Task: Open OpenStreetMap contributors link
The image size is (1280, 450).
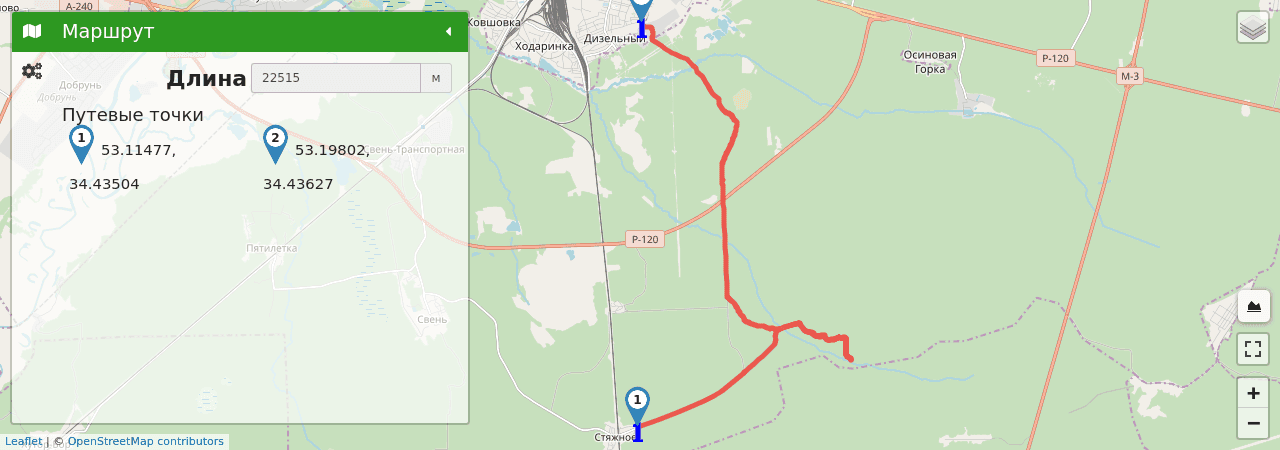Action: 145,441
